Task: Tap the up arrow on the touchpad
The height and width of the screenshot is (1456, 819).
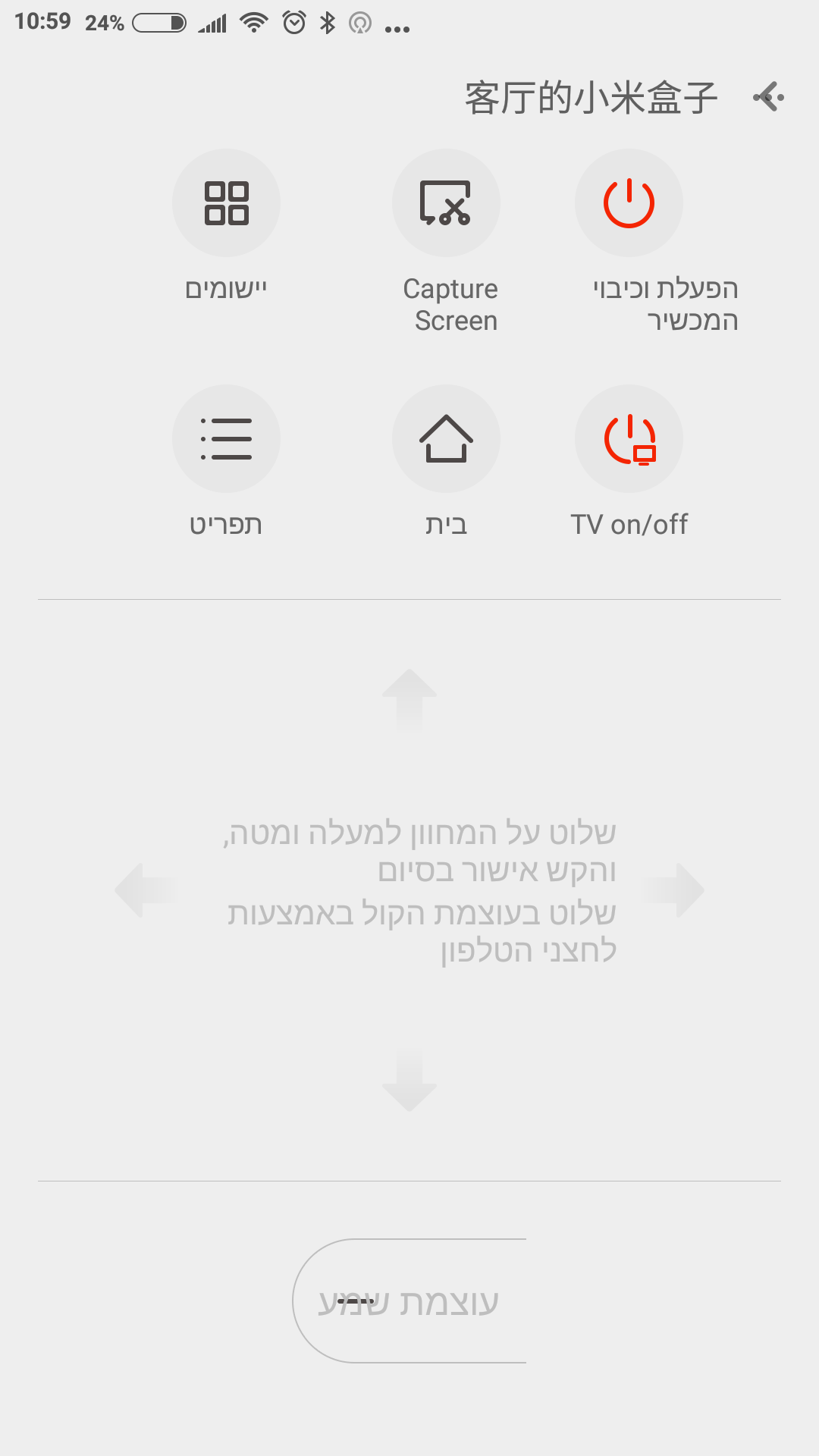Action: pos(409,700)
